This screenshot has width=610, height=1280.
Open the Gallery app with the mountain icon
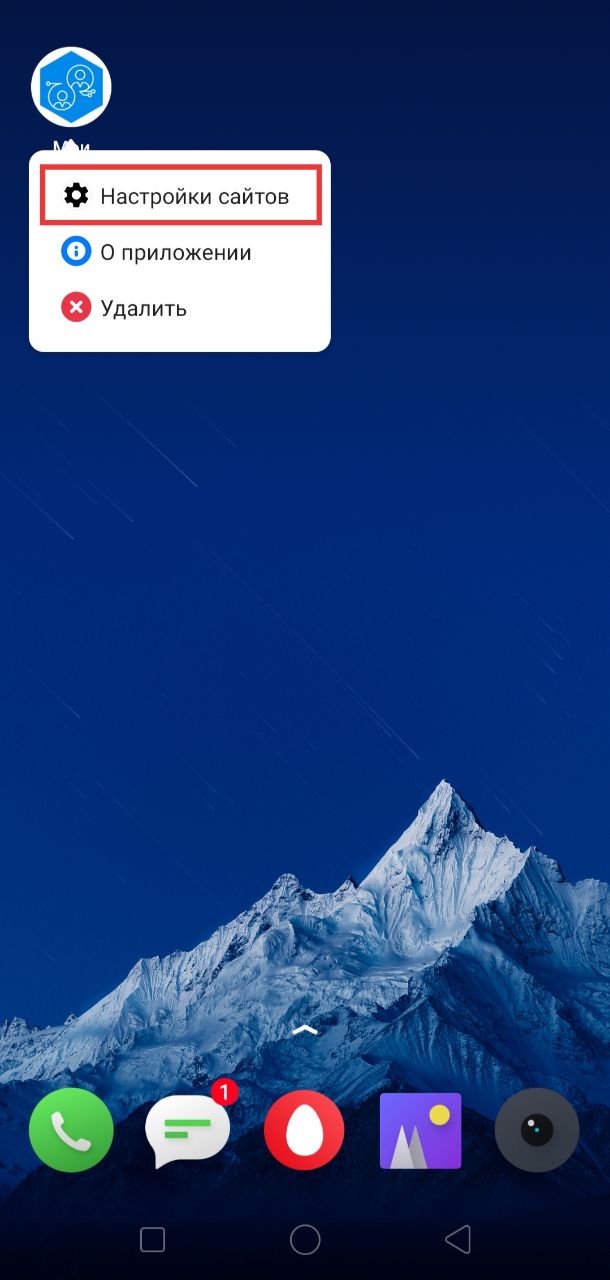421,1130
